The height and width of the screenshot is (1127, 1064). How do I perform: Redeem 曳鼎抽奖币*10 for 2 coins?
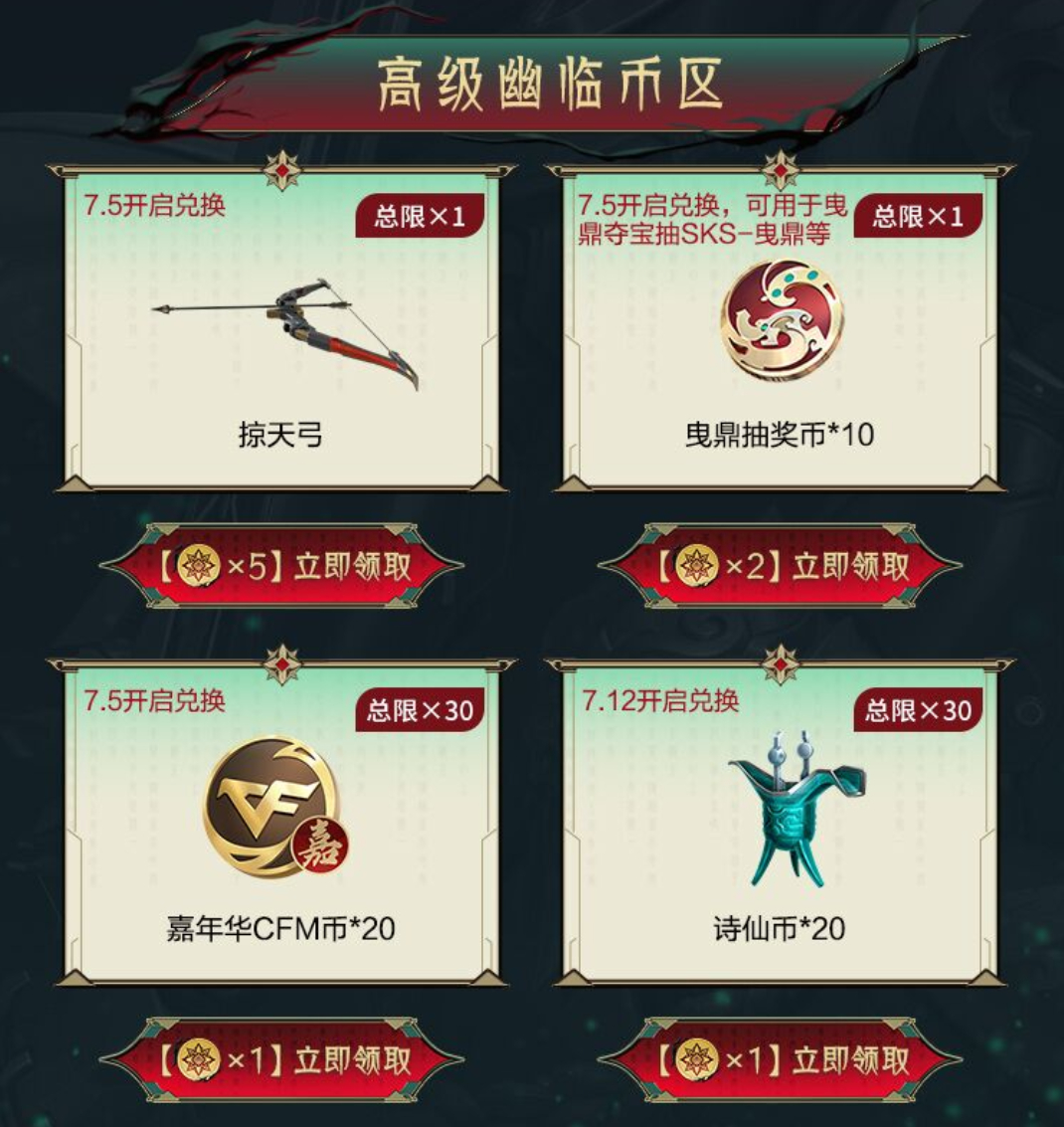point(781,567)
